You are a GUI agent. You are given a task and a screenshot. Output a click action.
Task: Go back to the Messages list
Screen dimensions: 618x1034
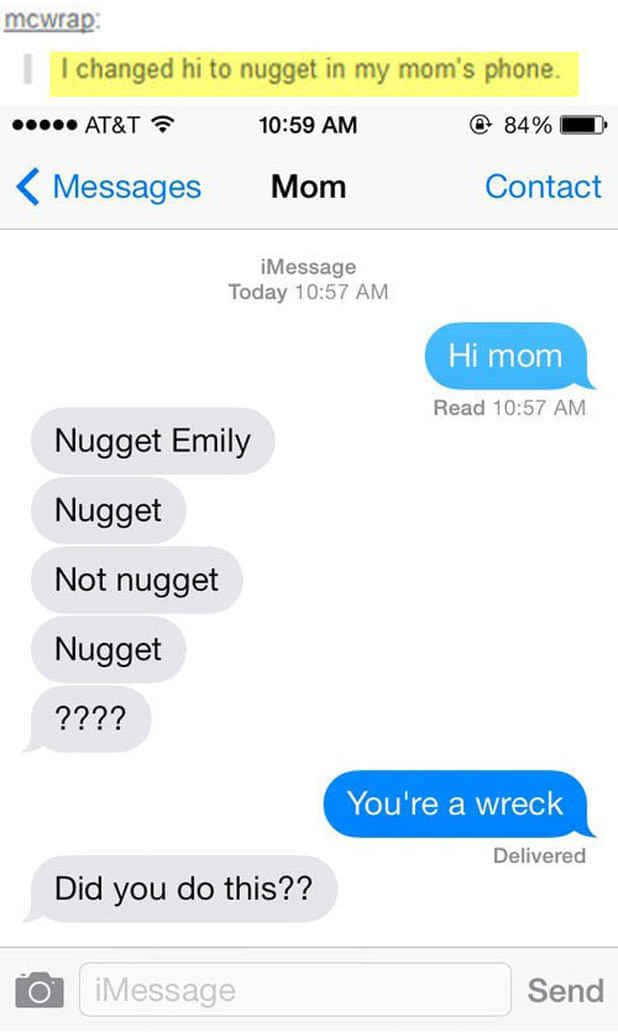109,187
